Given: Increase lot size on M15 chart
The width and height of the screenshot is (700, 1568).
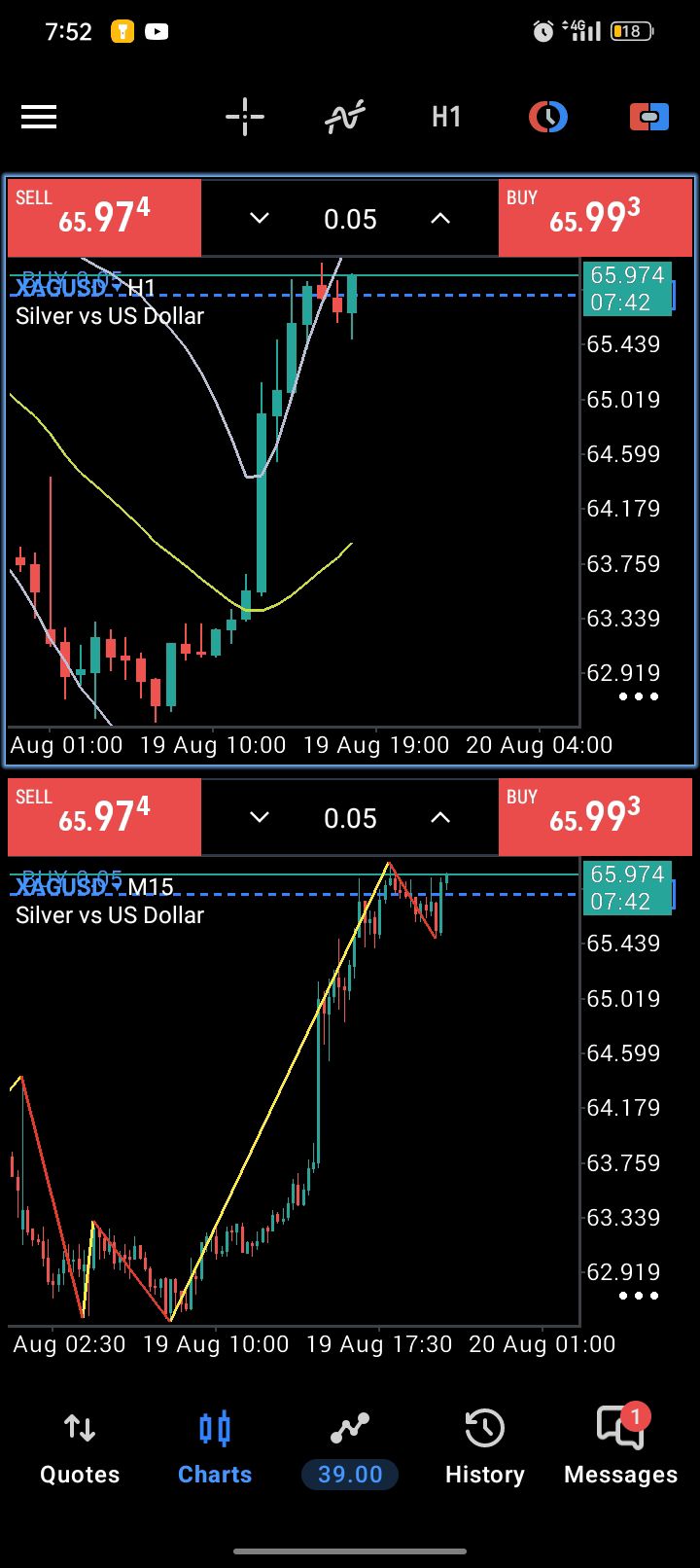Looking at the screenshot, I should pos(440,818).
